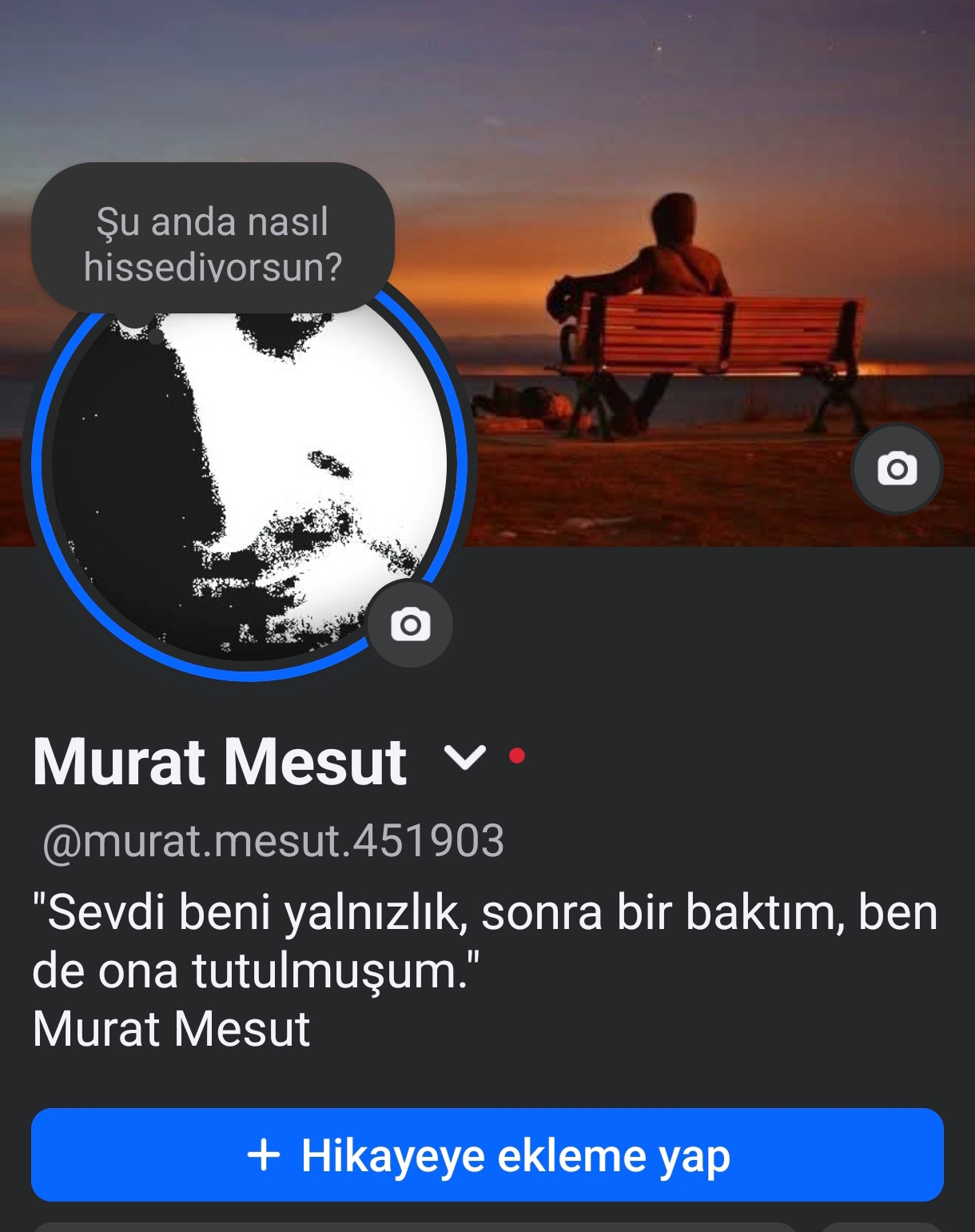The width and height of the screenshot is (975, 1232).
Task: Change the profile picture via its camera icon
Action: pyautogui.click(x=410, y=624)
